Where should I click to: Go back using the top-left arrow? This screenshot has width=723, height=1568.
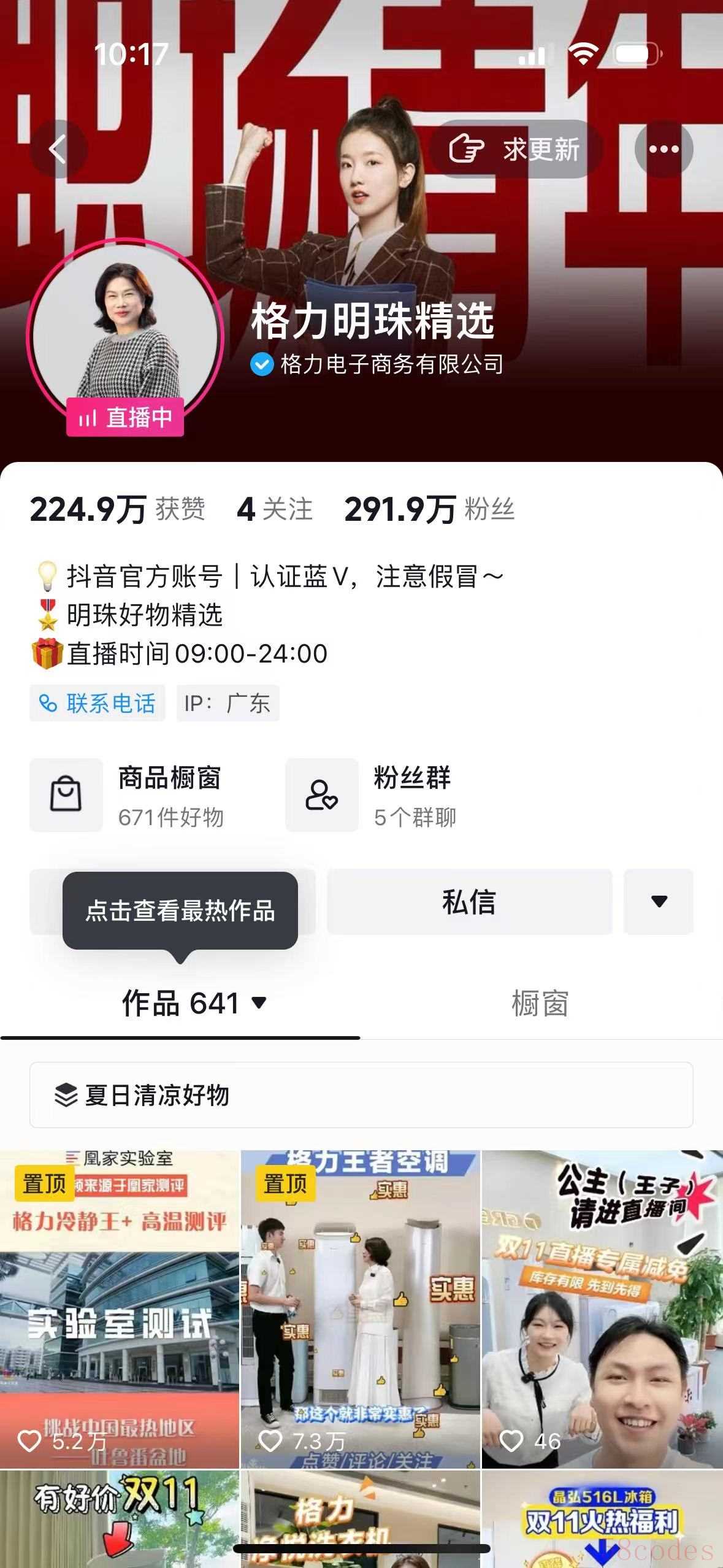(x=58, y=149)
